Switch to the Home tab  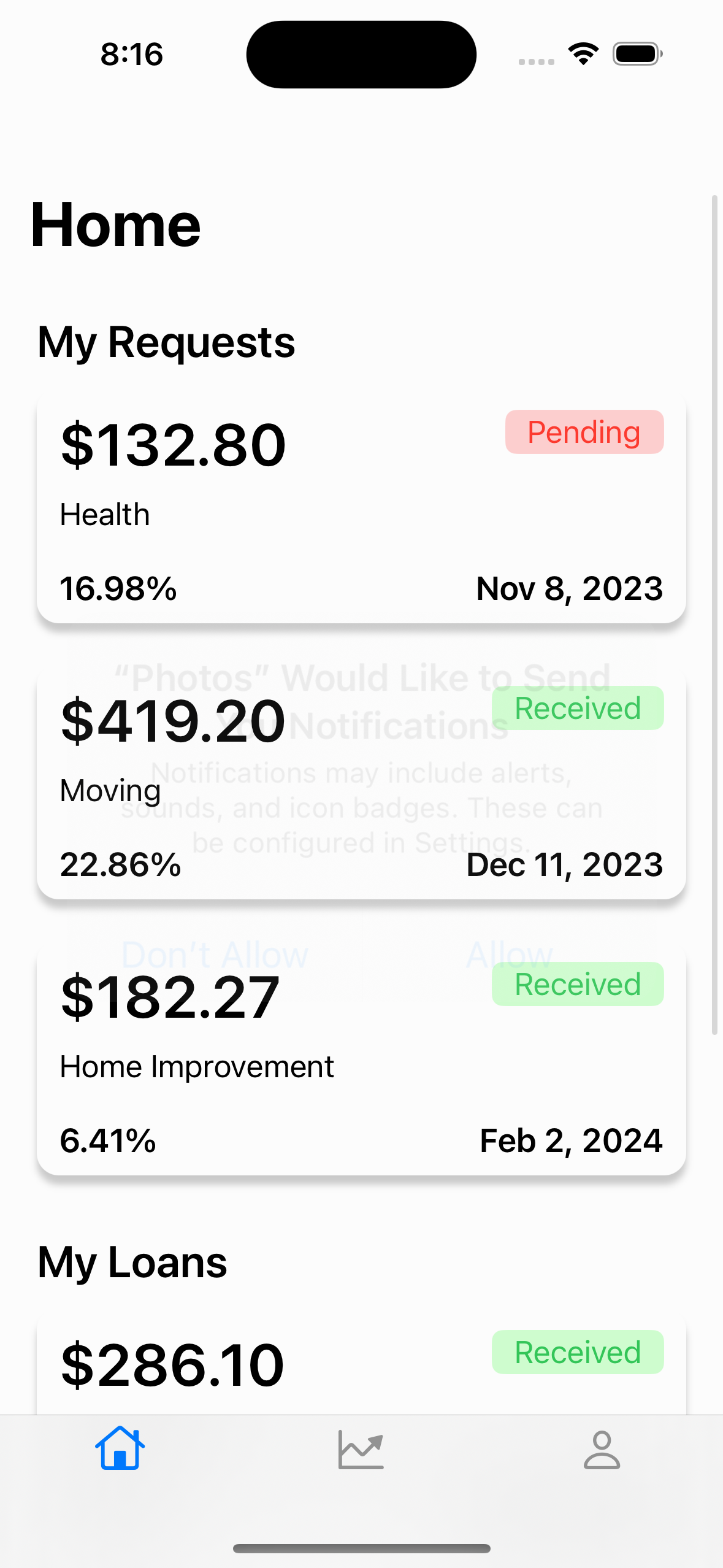click(120, 1449)
